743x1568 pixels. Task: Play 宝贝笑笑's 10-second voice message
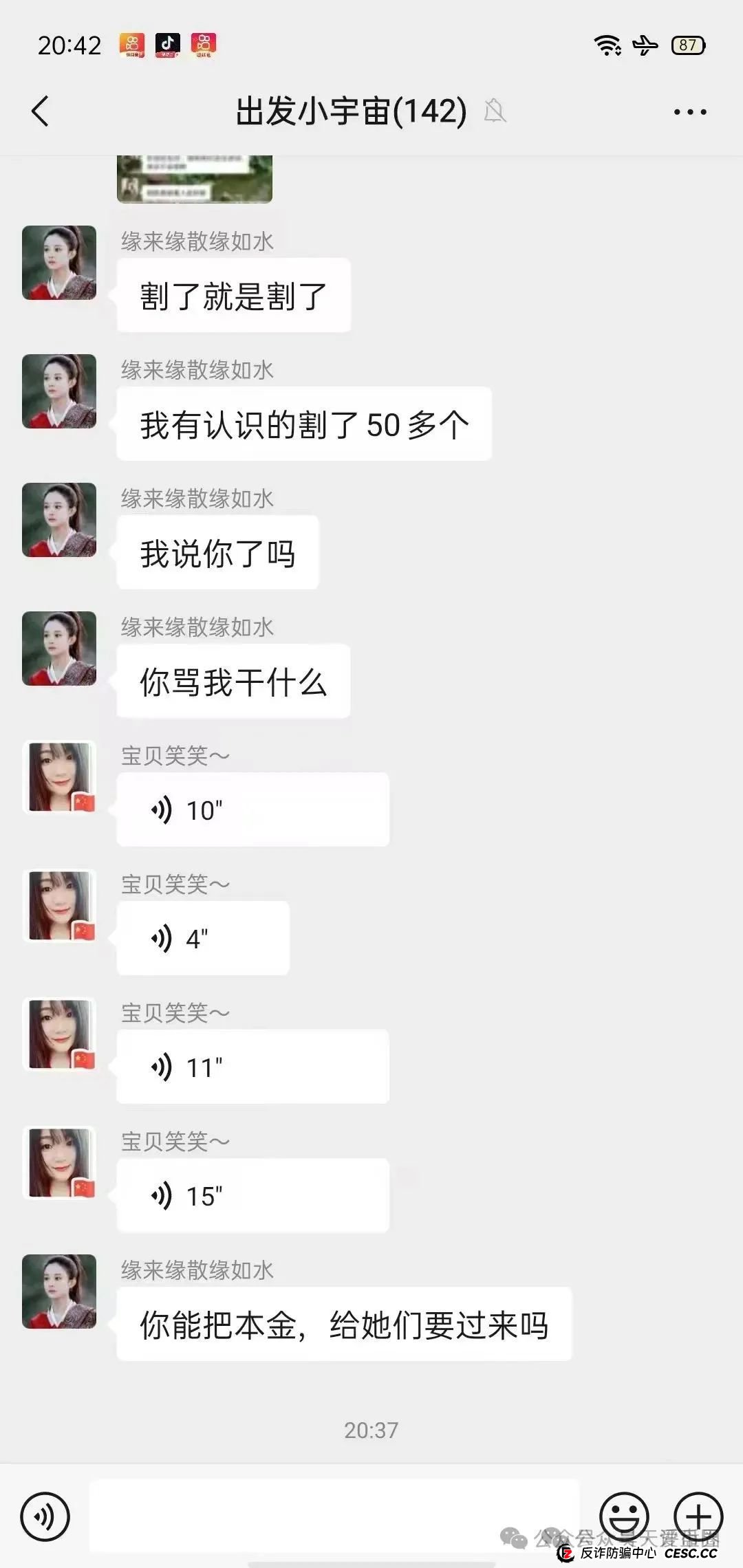coord(253,808)
